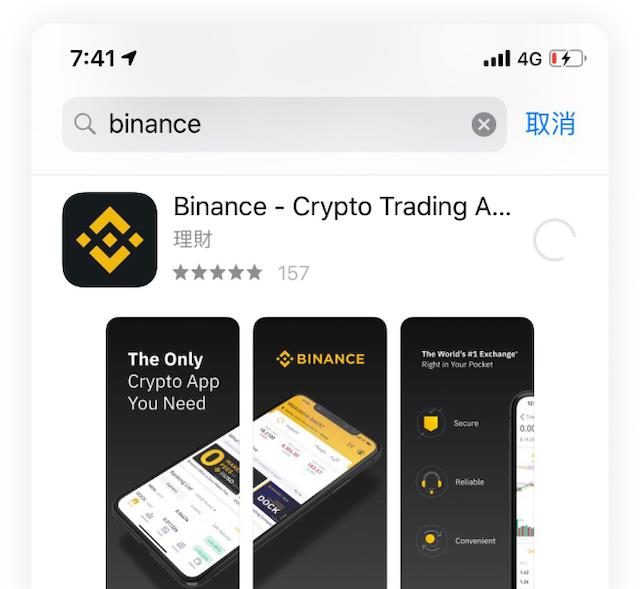Clear the search text with the X
The height and width of the screenshot is (589, 640).
[484, 124]
